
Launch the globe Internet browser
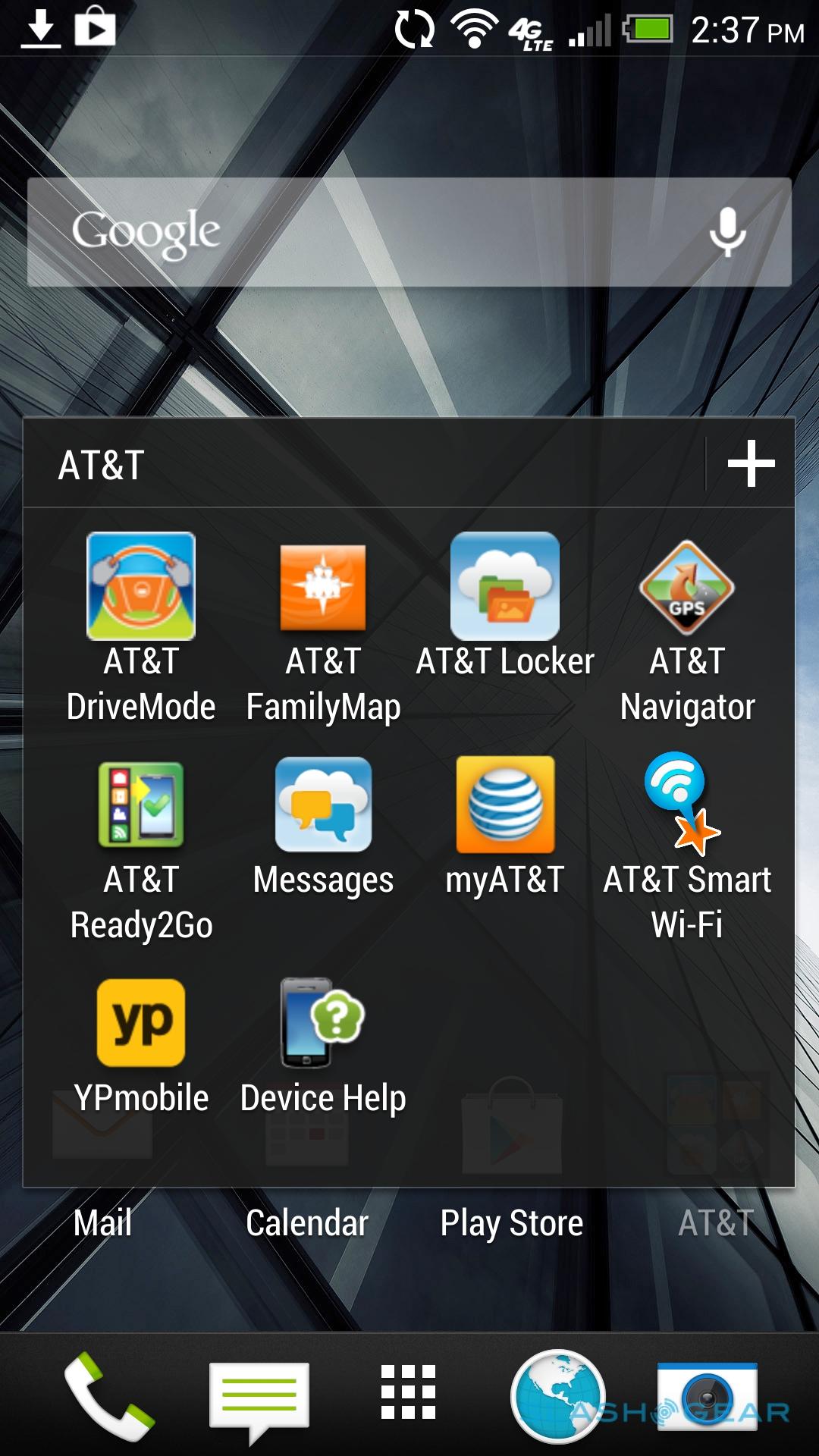[x=558, y=1395]
